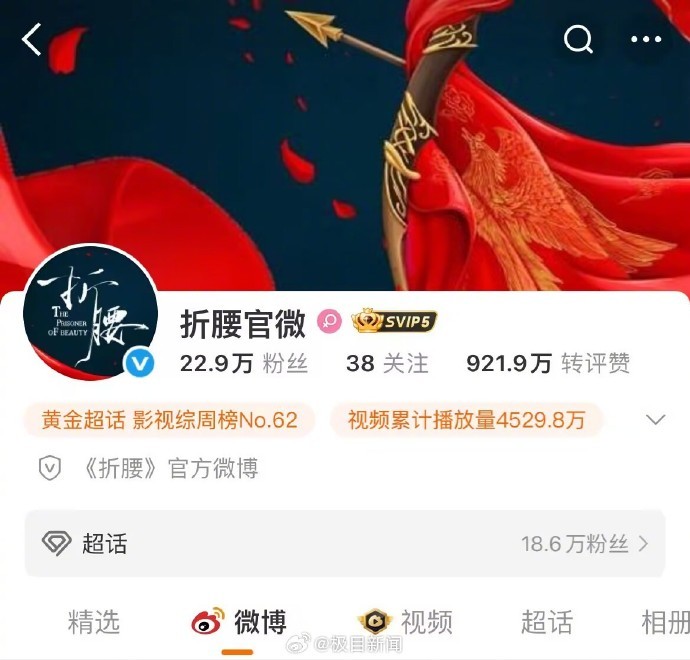Tap the SVIP5 membership badge
690x660 pixels.
(x=394, y=322)
